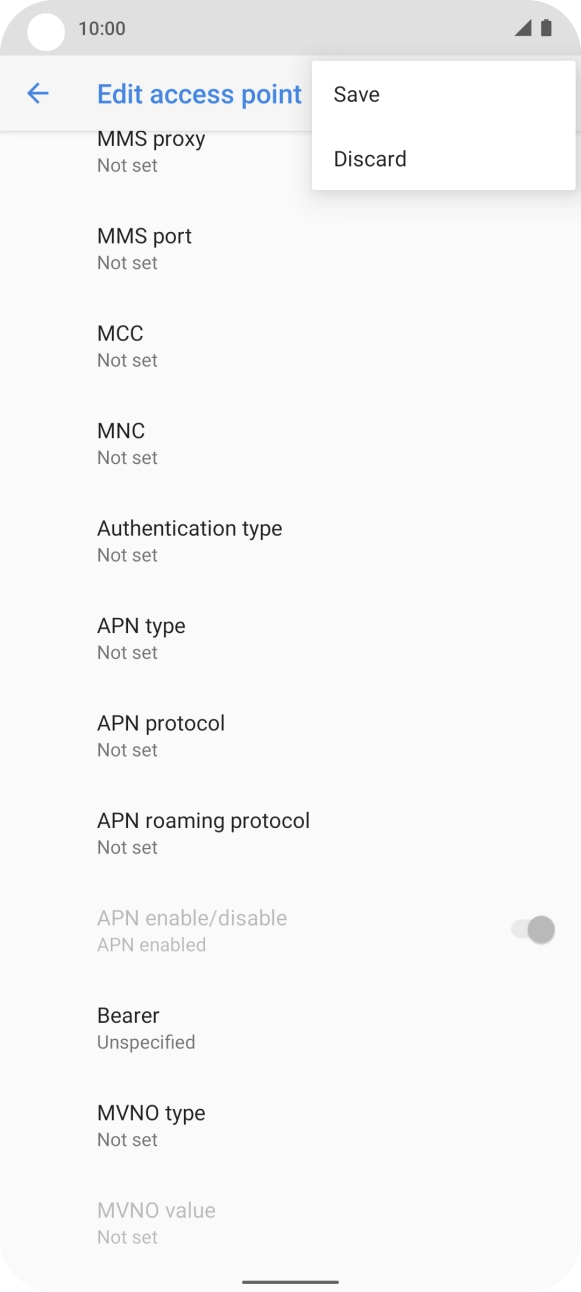Open the Bearer setting
Viewport: 581px width, 1292px height.
(290, 1028)
